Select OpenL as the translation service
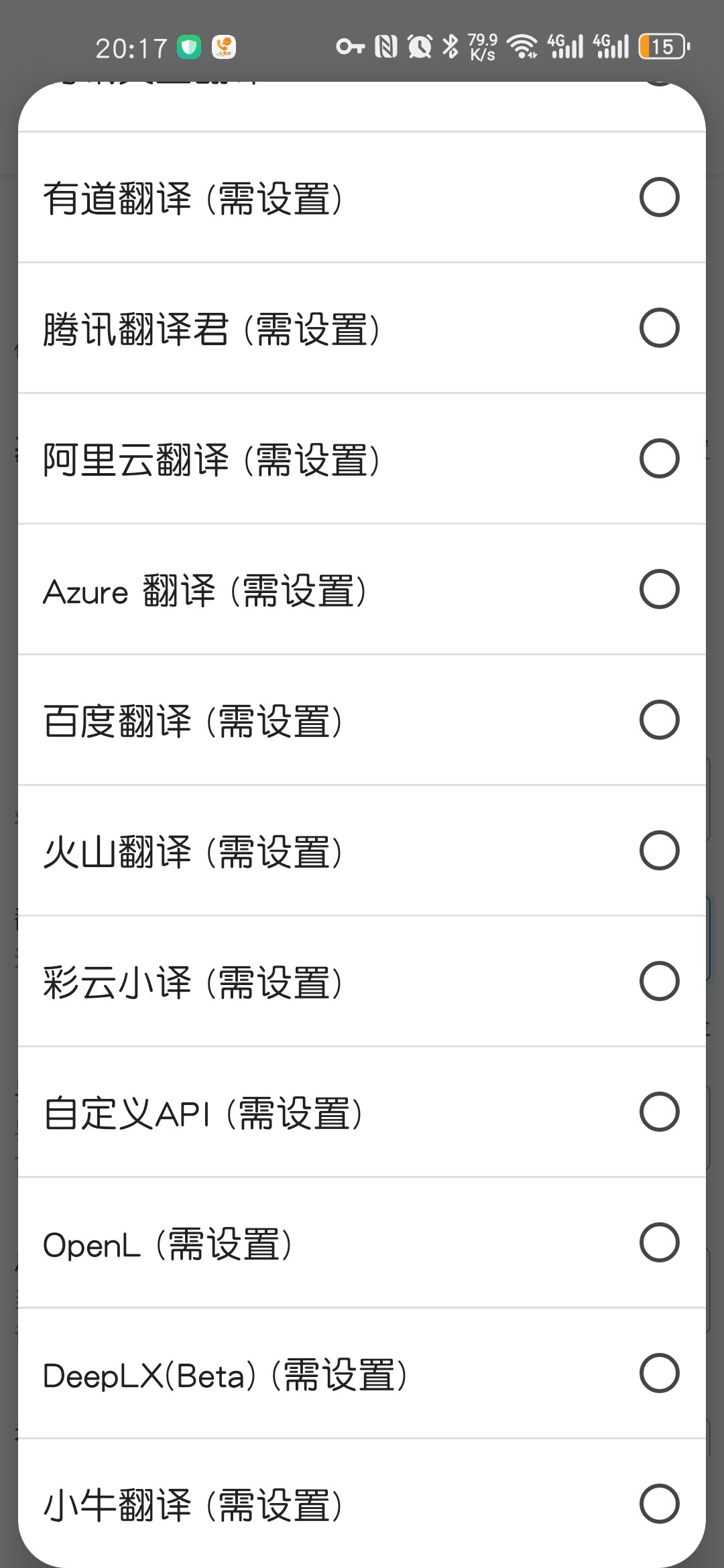The image size is (724, 1568). click(x=362, y=1243)
